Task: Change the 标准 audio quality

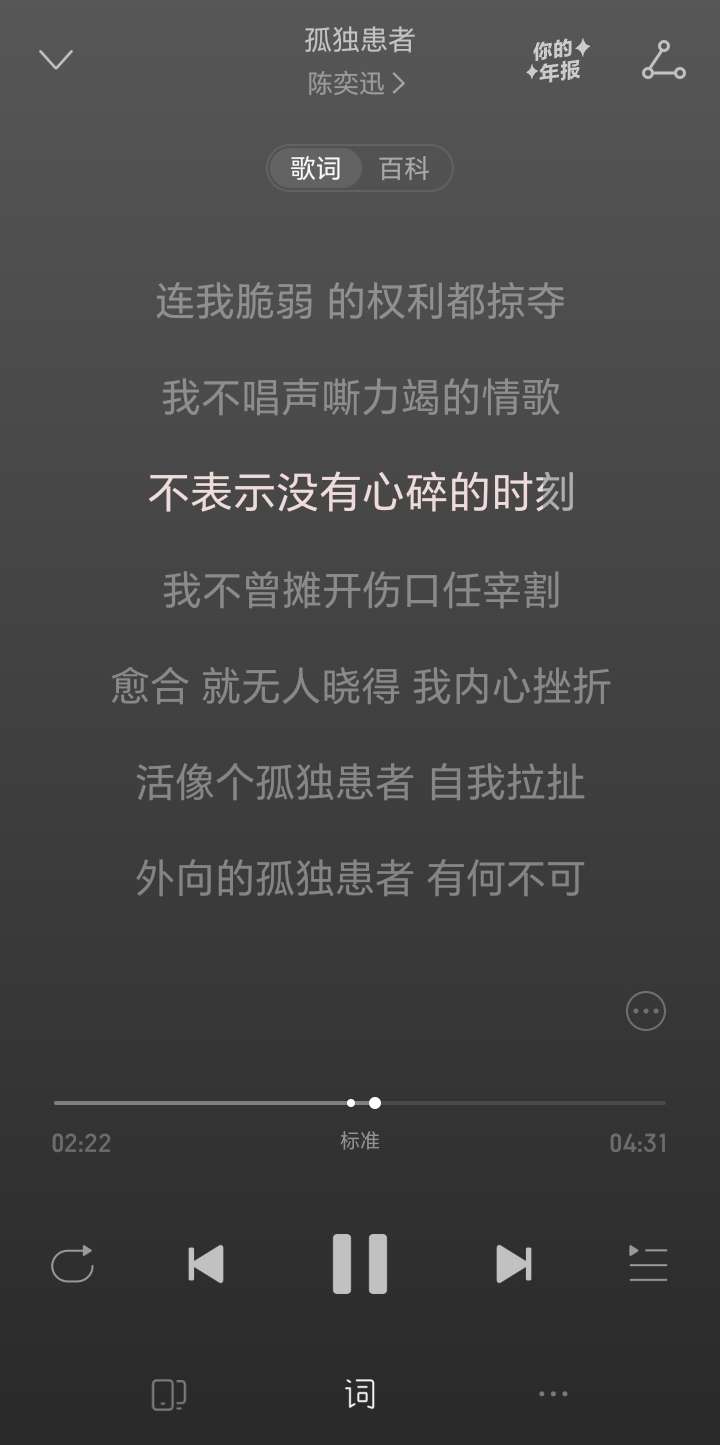Action: [360, 1141]
